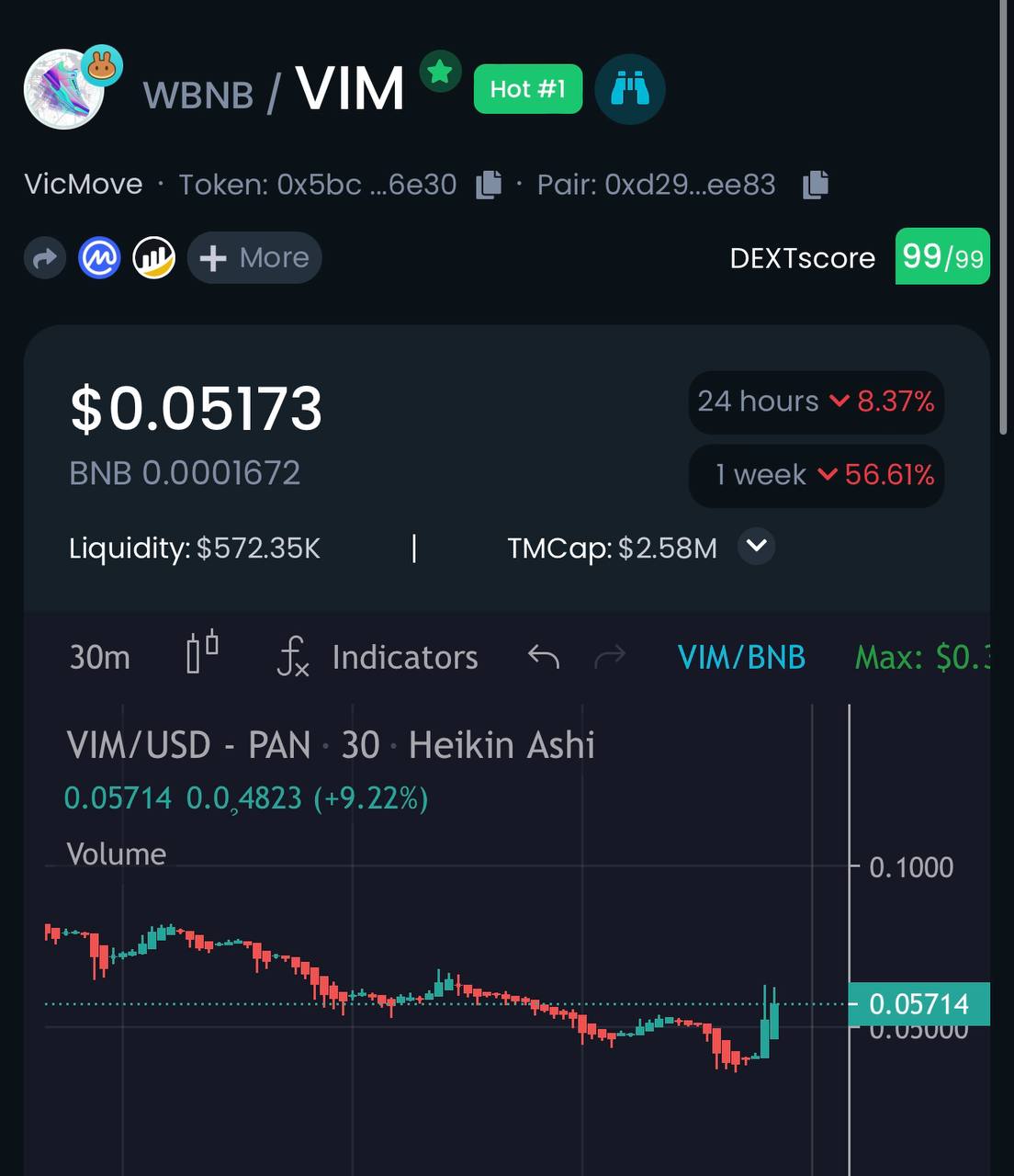Viewport: 1014px width, 1176px height.
Task: Tap the Hot #1 badge
Action: point(527,89)
